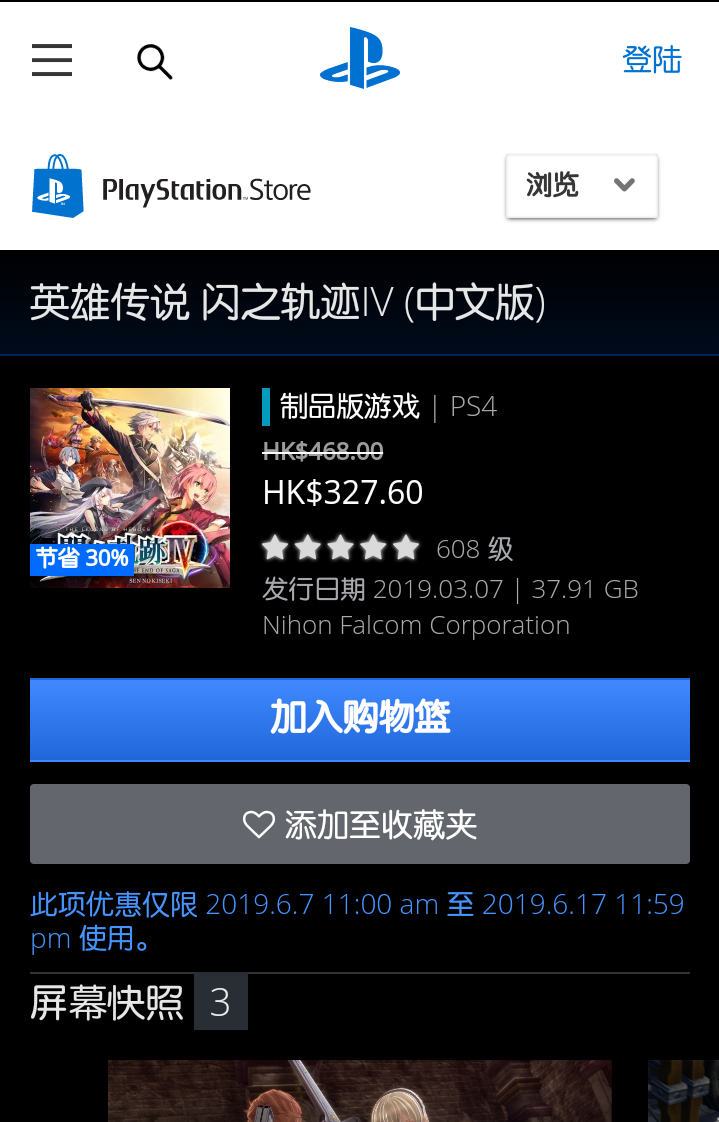Open the game cover image
Screen dimensions: 719x1122
[130, 487]
